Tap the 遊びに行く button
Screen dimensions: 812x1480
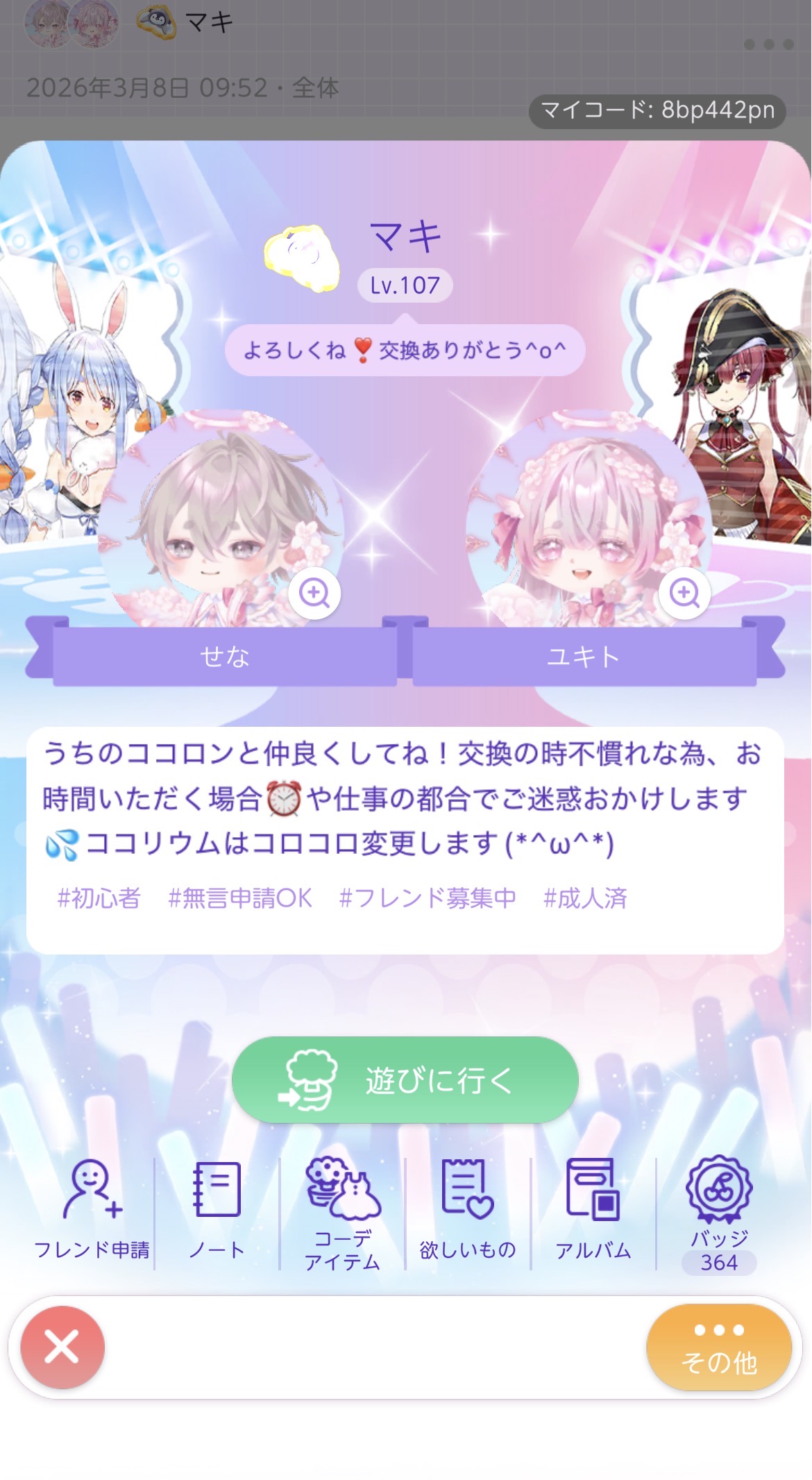tap(405, 1080)
